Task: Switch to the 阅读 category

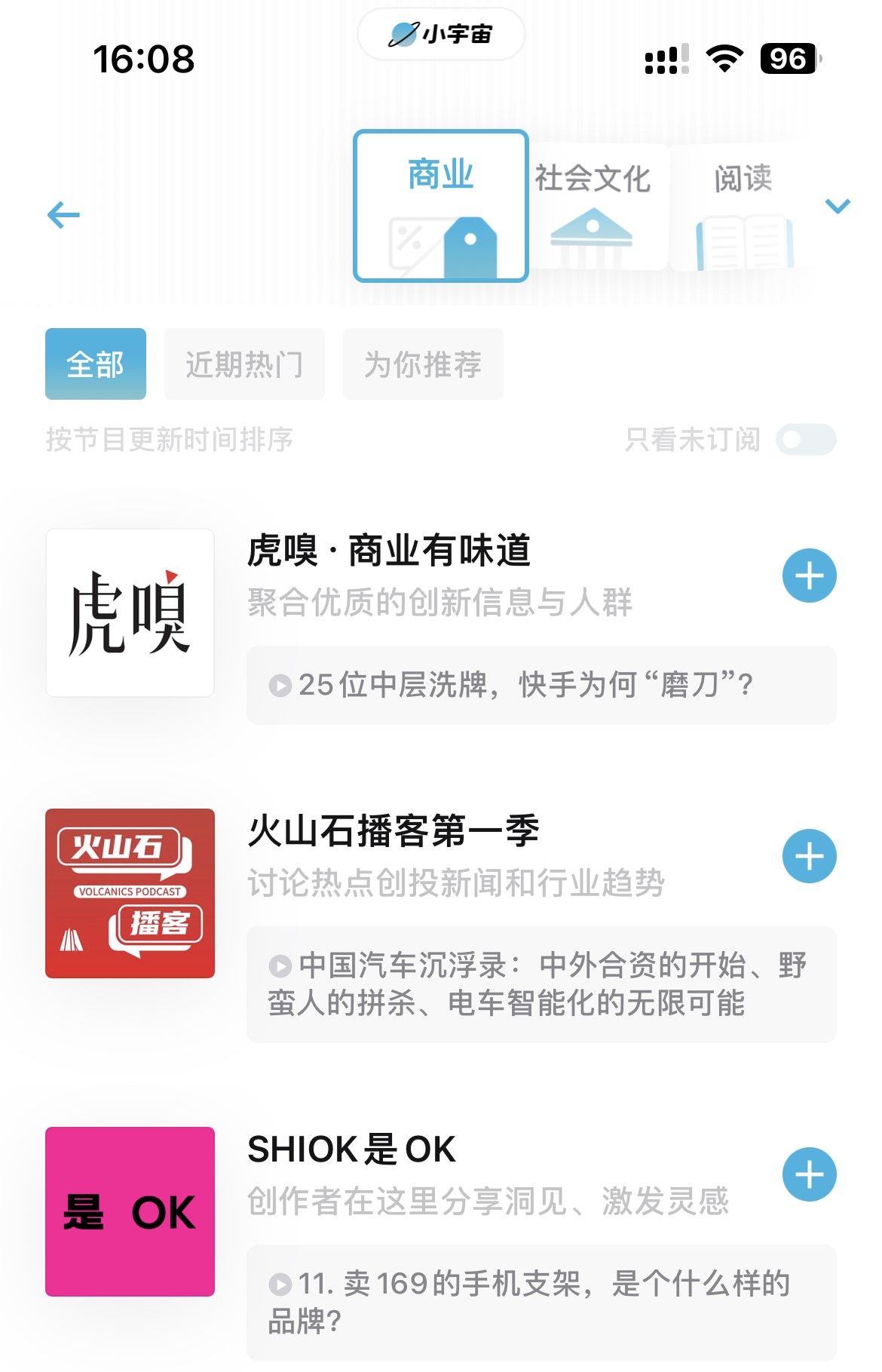Action: click(x=743, y=206)
